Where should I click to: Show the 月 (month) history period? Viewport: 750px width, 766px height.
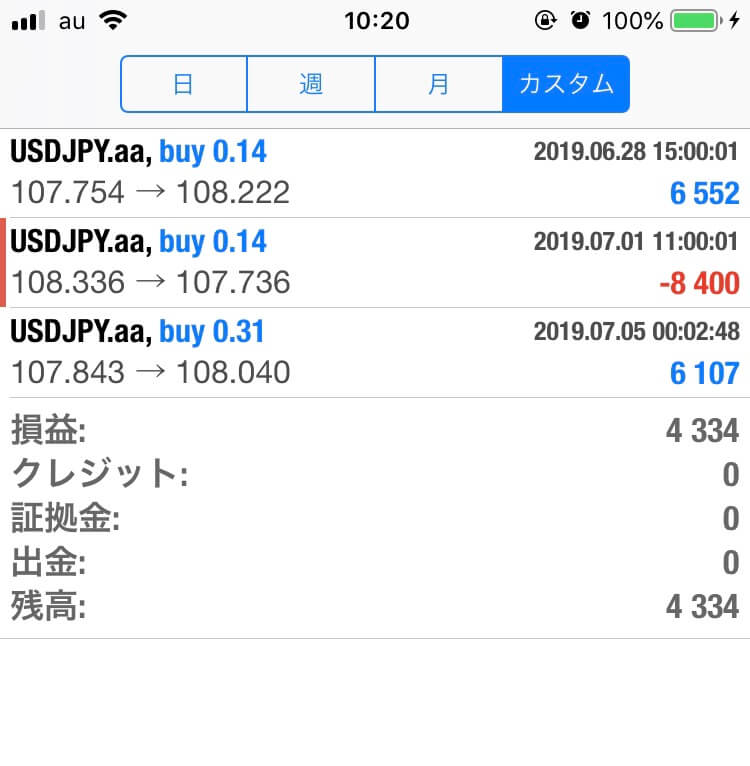(x=438, y=84)
